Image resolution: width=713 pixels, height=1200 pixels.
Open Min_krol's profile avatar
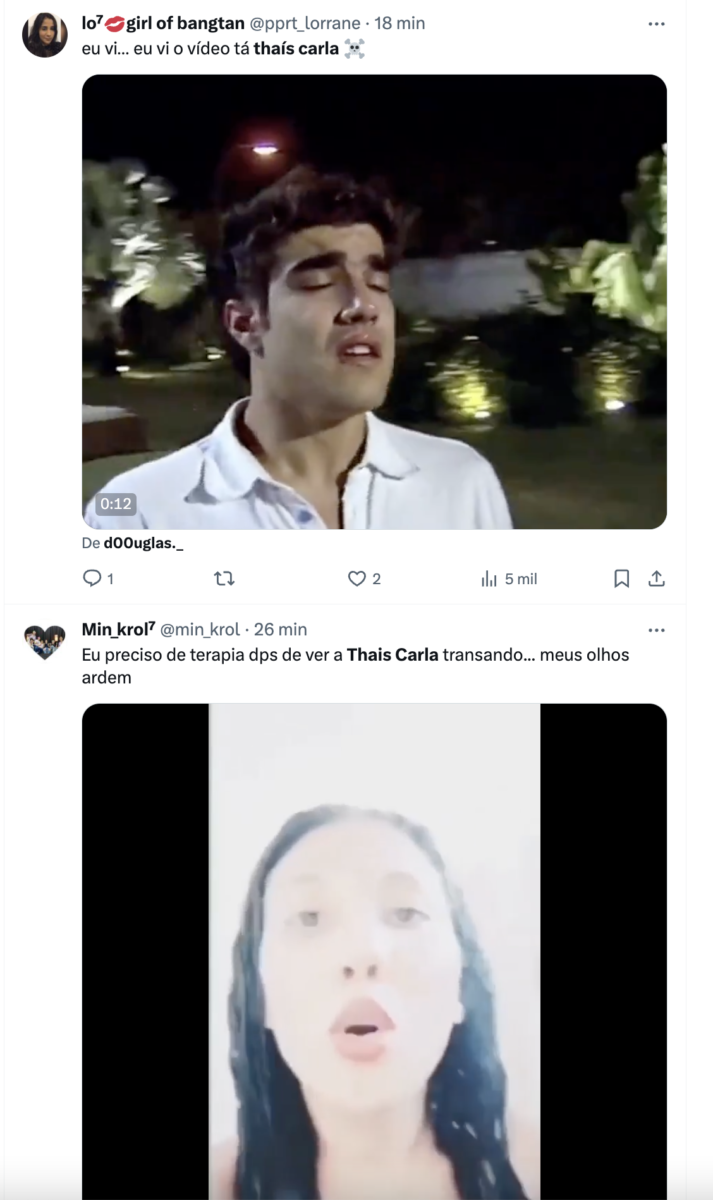coord(44,641)
